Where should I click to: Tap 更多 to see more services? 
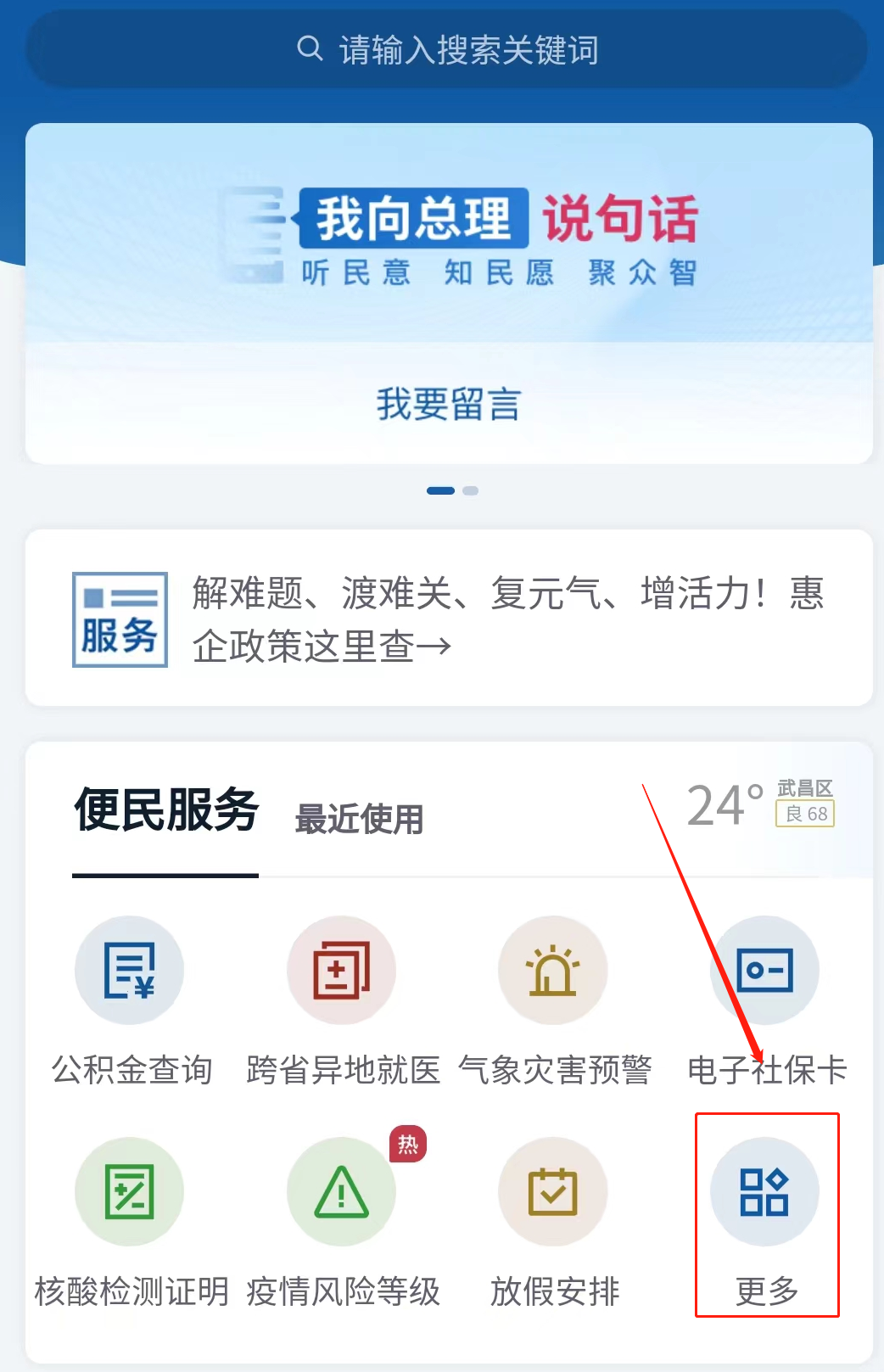[765, 1218]
